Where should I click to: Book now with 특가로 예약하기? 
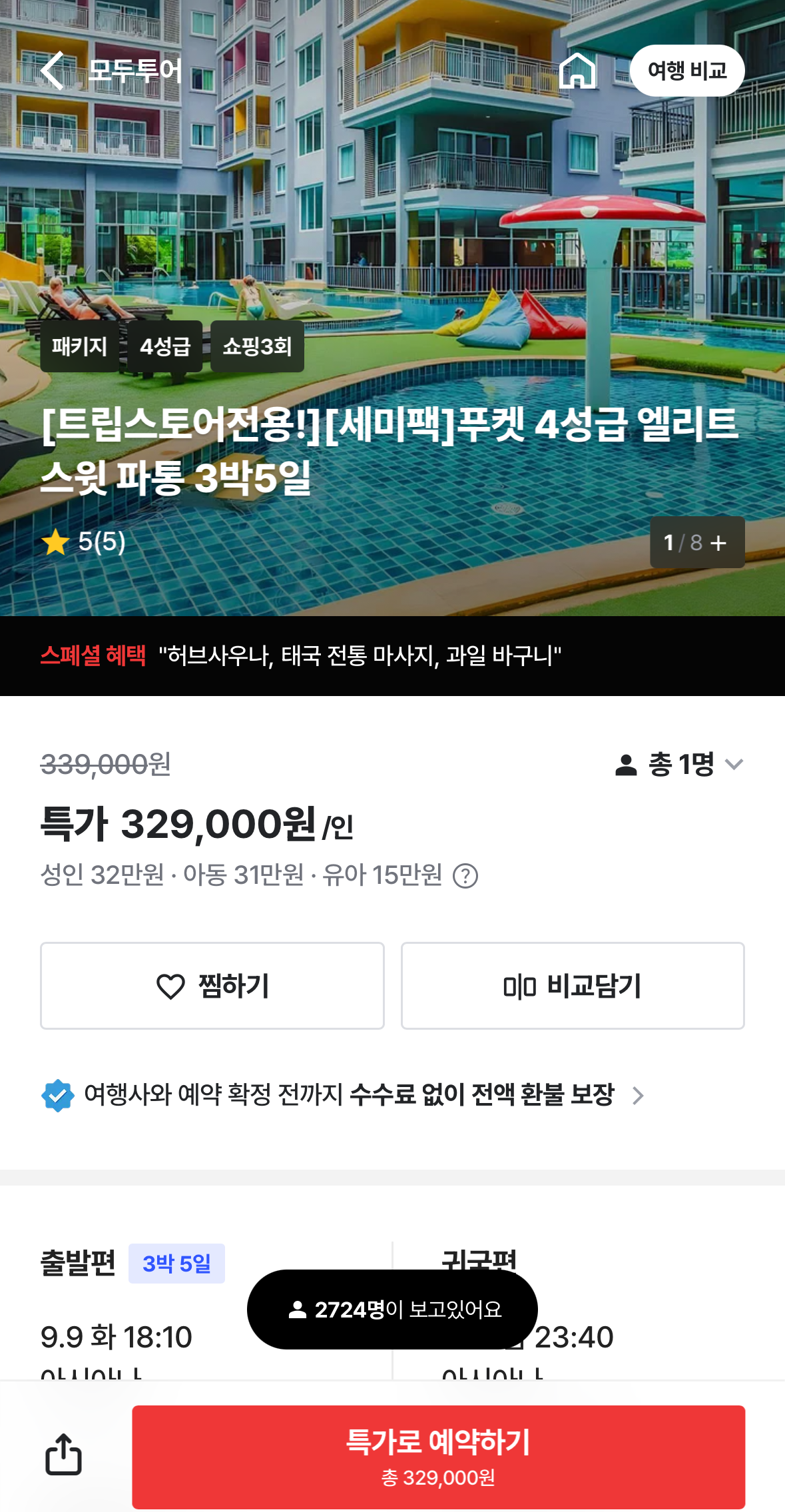point(438,1457)
